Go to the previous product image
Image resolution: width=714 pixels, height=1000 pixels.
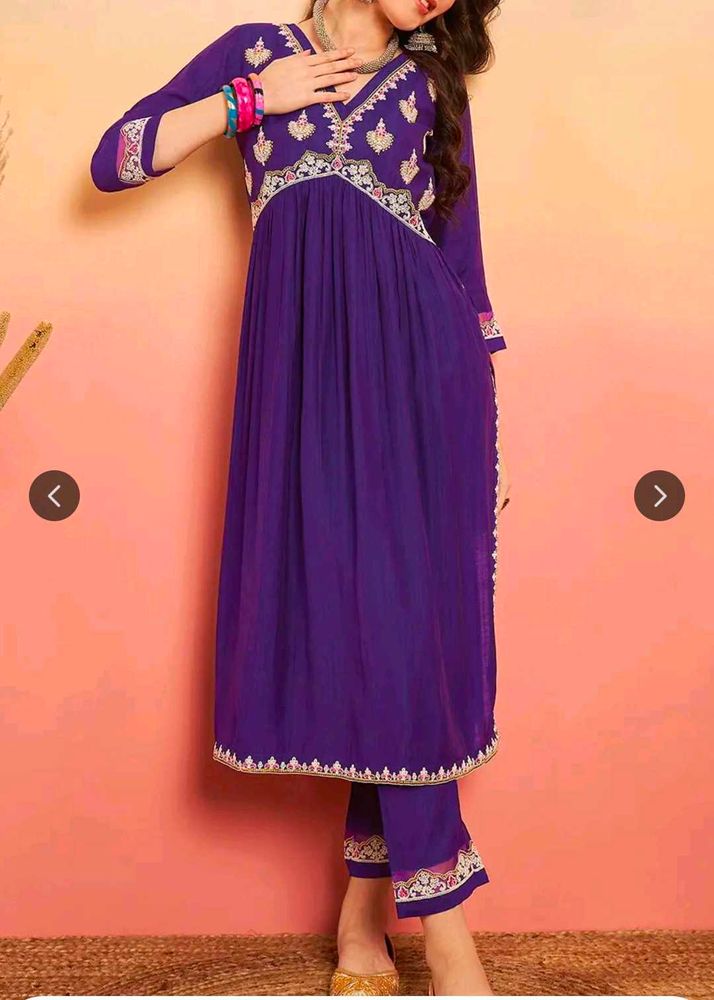pos(54,496)
